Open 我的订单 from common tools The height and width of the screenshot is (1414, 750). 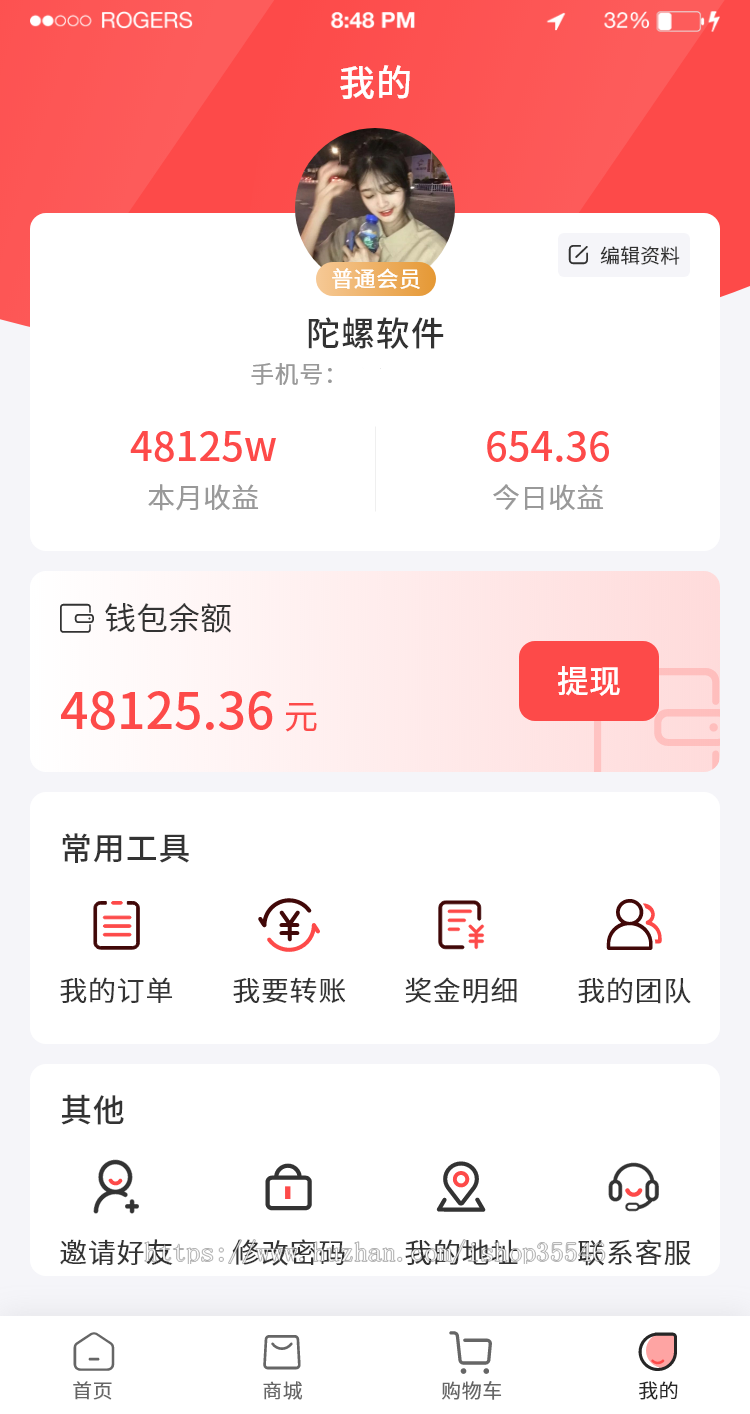[116, 950]
